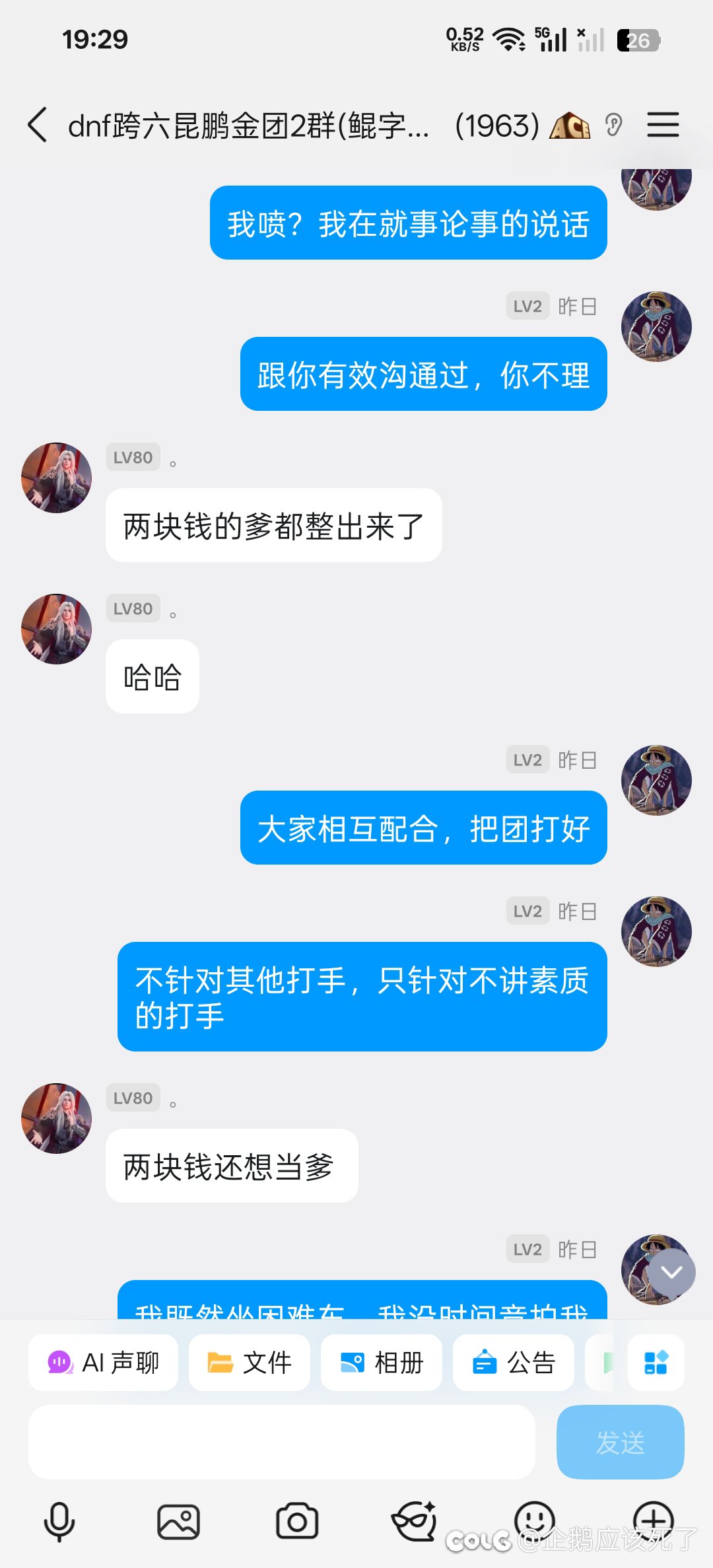Open the app grid shortcuts panel
This screenshot has width=713, height=1568.
pos(656,1363)
